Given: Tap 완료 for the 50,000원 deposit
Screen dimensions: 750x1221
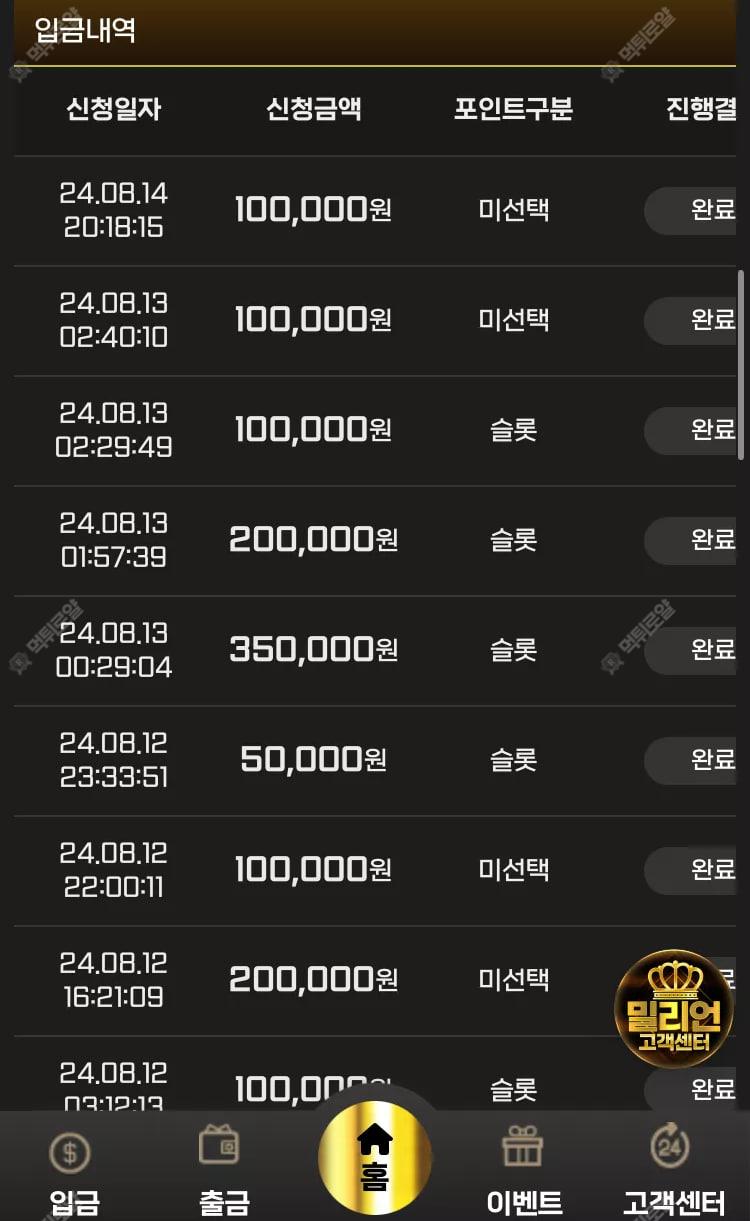Looking at the screenshot, I should tap(700, 761).
